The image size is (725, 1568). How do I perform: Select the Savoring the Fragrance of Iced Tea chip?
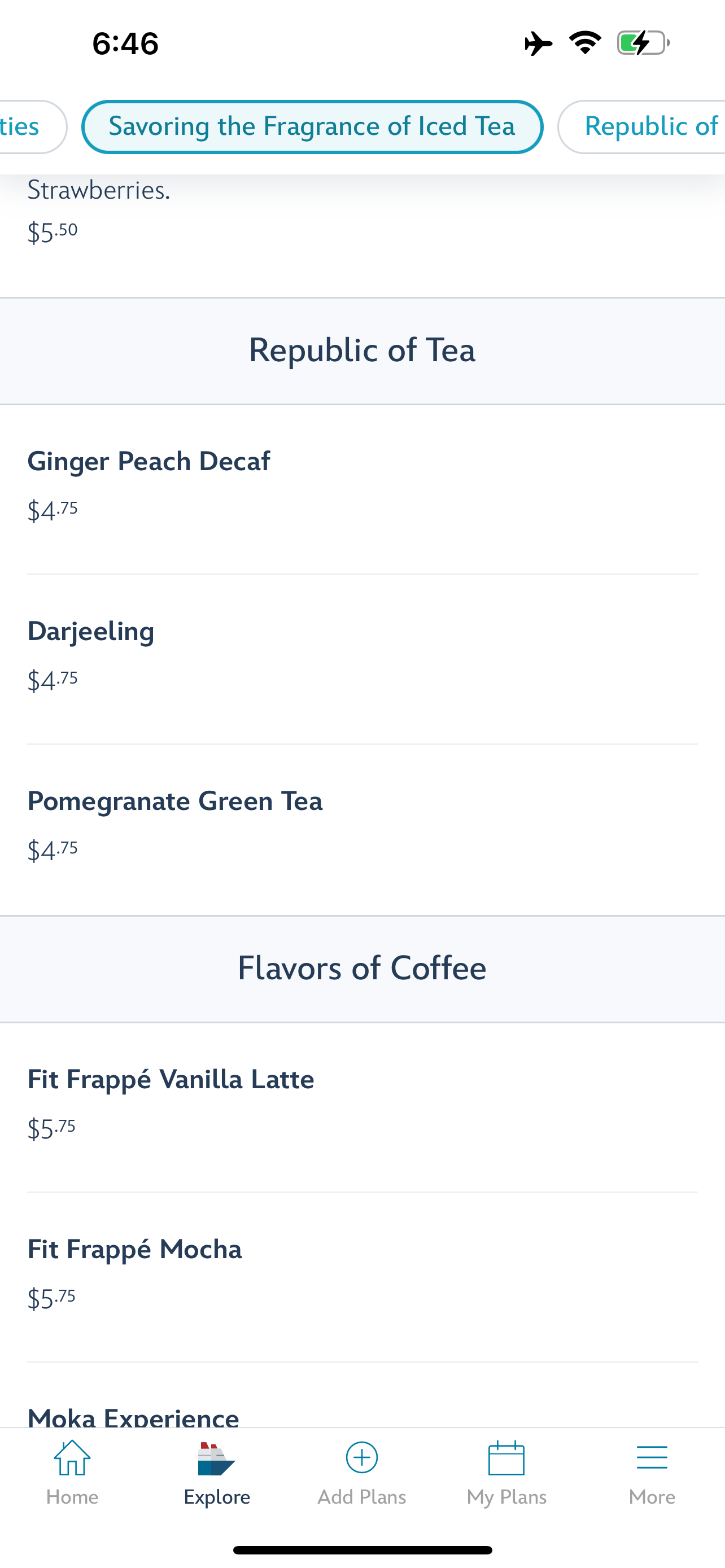312,126
